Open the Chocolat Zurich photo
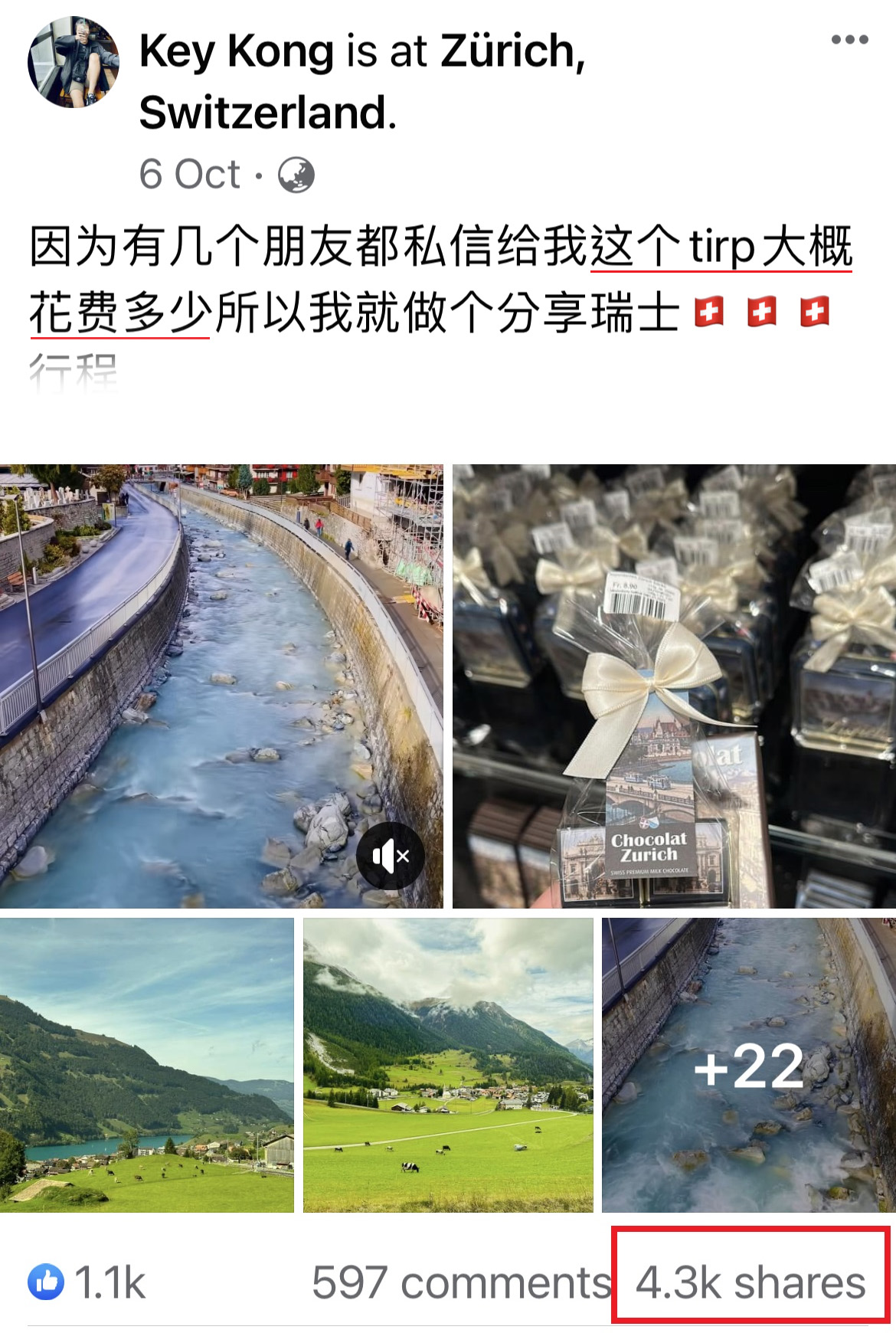 [x=674, y=686]
